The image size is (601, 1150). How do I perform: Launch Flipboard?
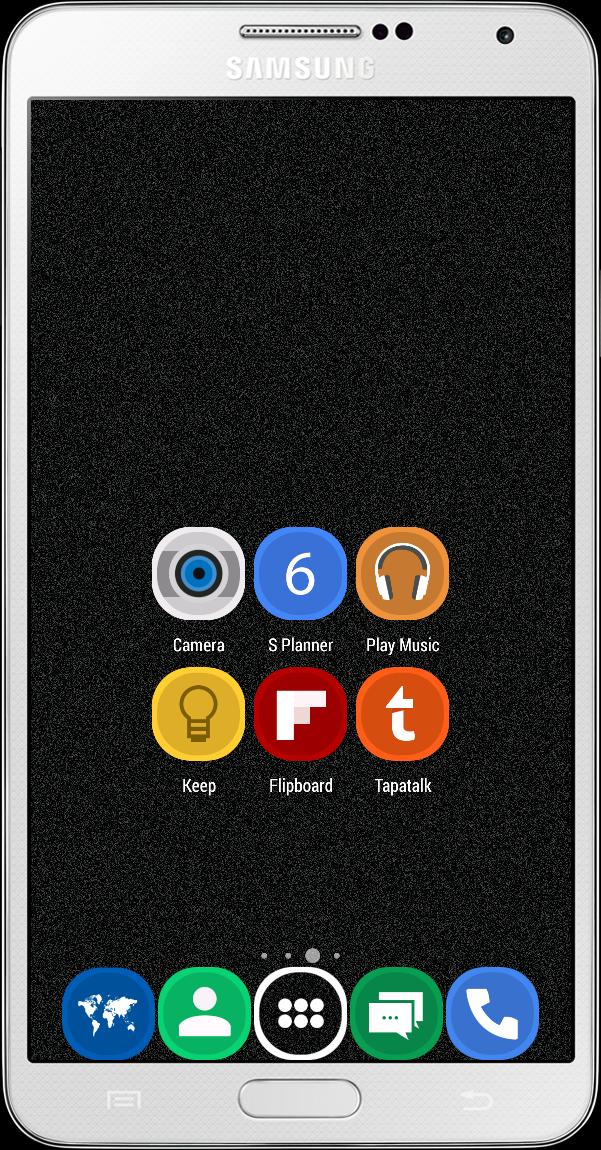click(x=300, y=714)
